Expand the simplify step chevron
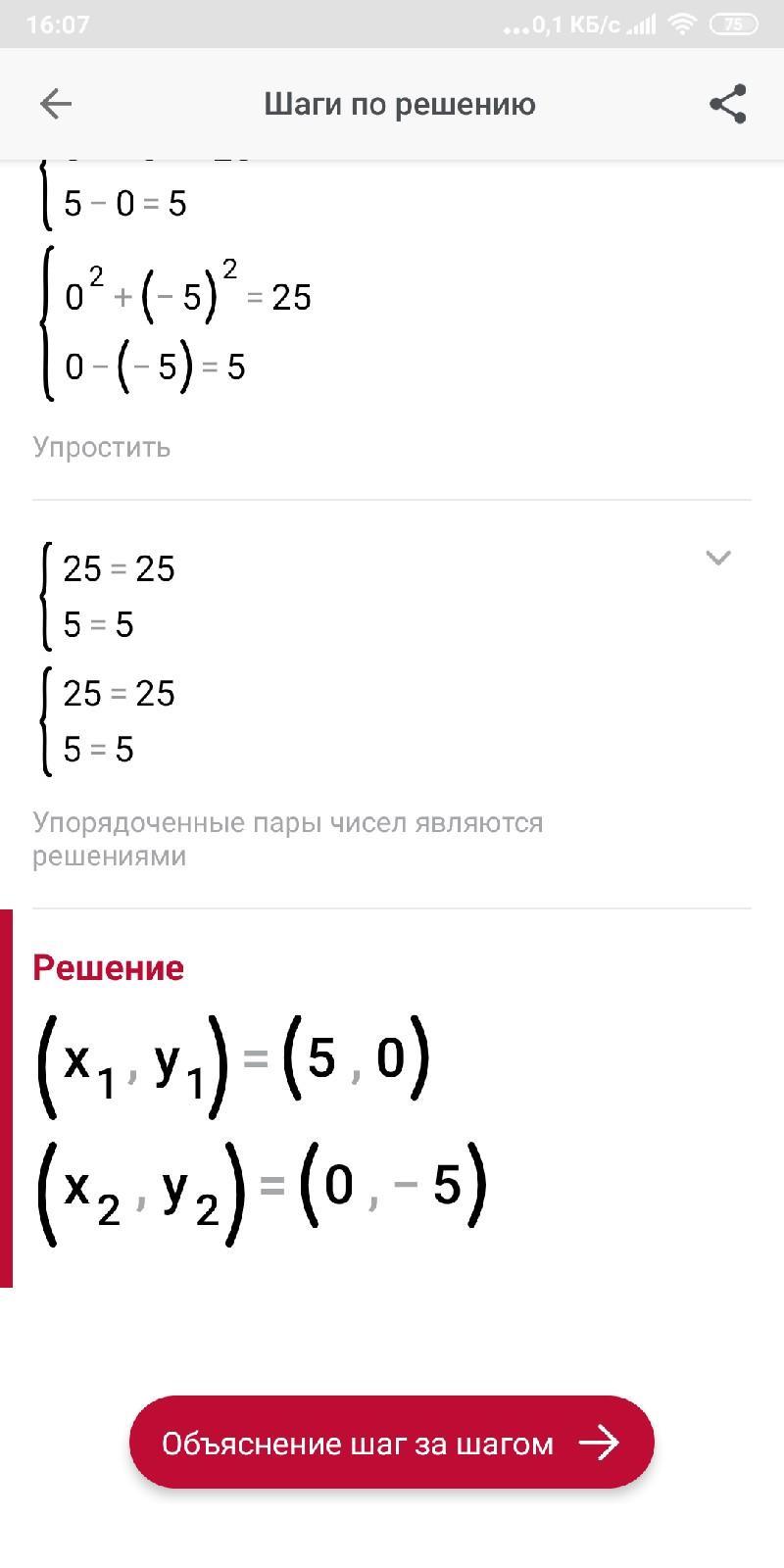784x1568 pixels. 718,558
